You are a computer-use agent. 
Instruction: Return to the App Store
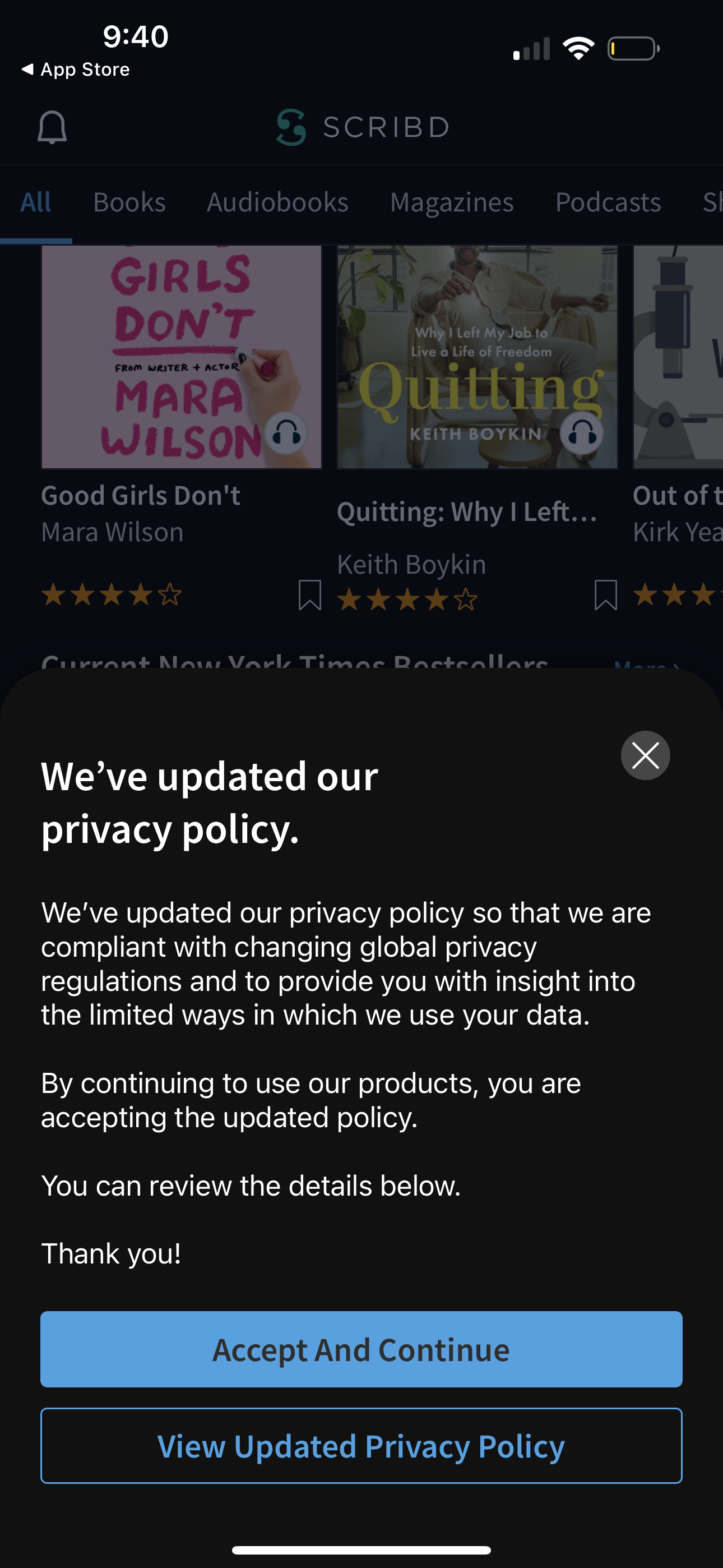(x=76, y=70)
